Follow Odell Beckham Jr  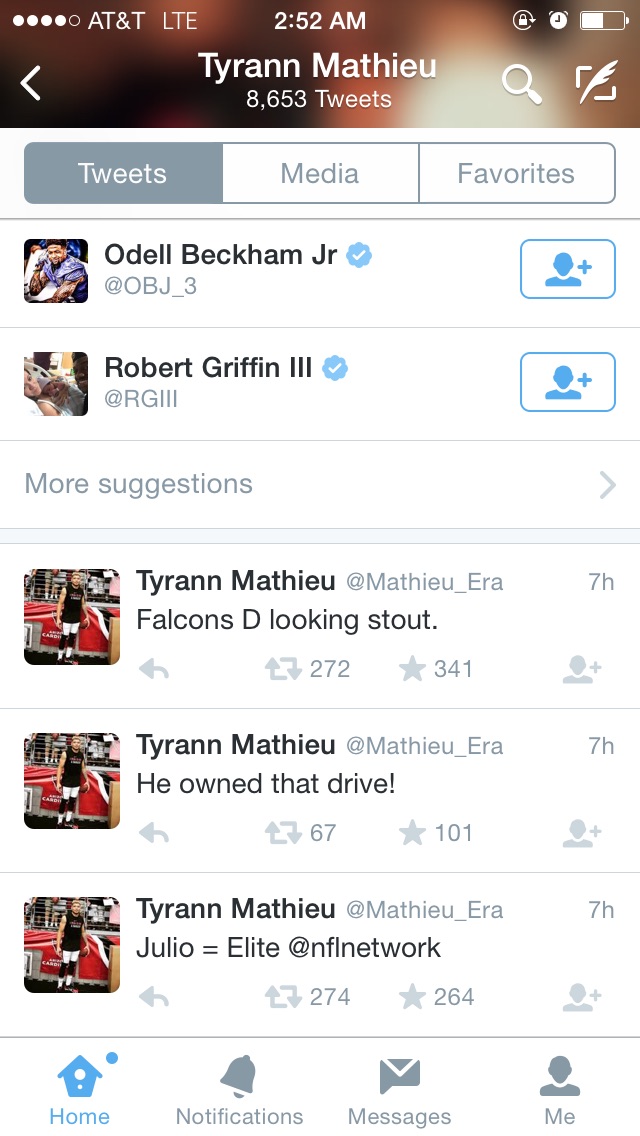[568, 269]
